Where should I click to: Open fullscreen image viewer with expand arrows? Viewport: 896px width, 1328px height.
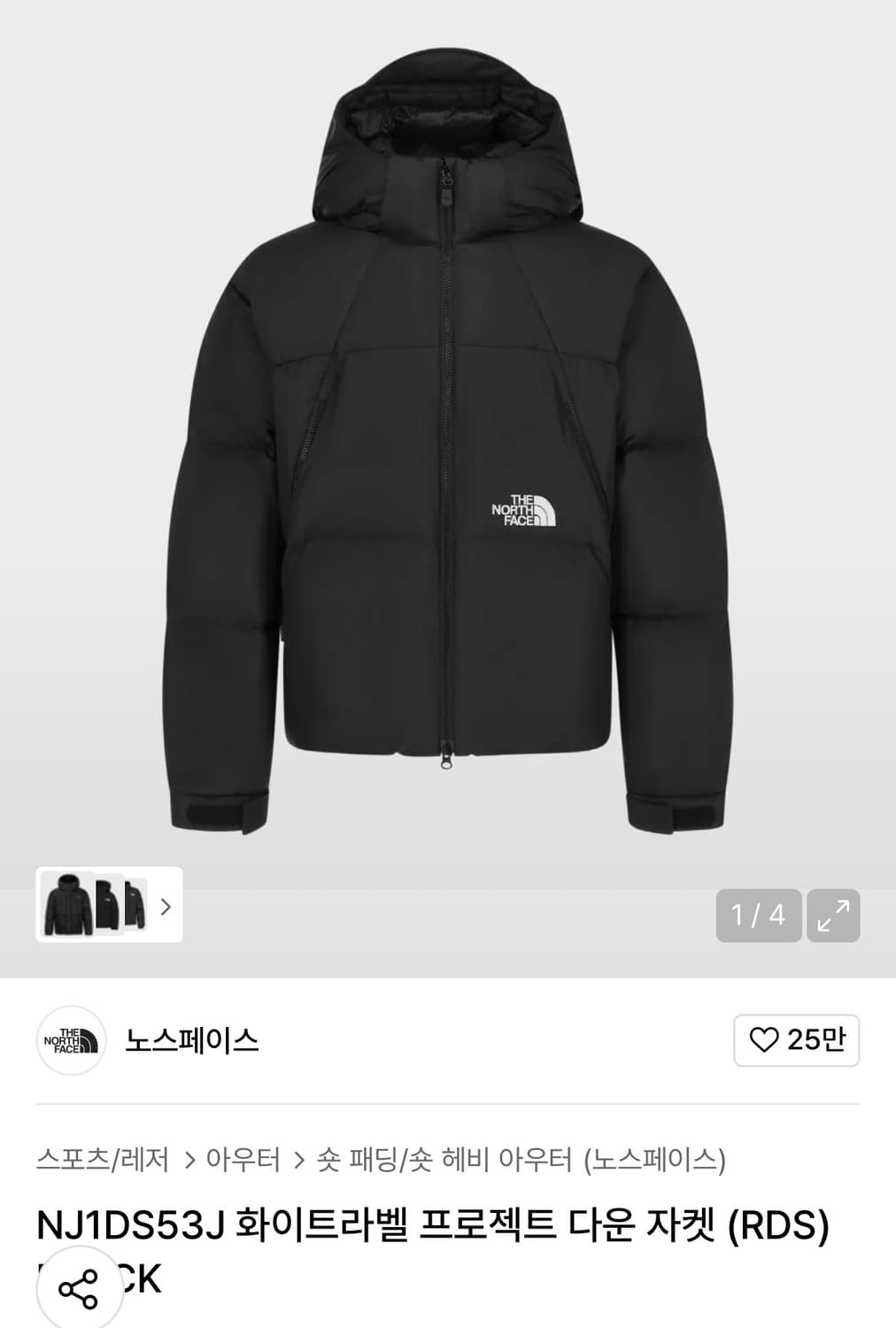(x=833, y=914)
